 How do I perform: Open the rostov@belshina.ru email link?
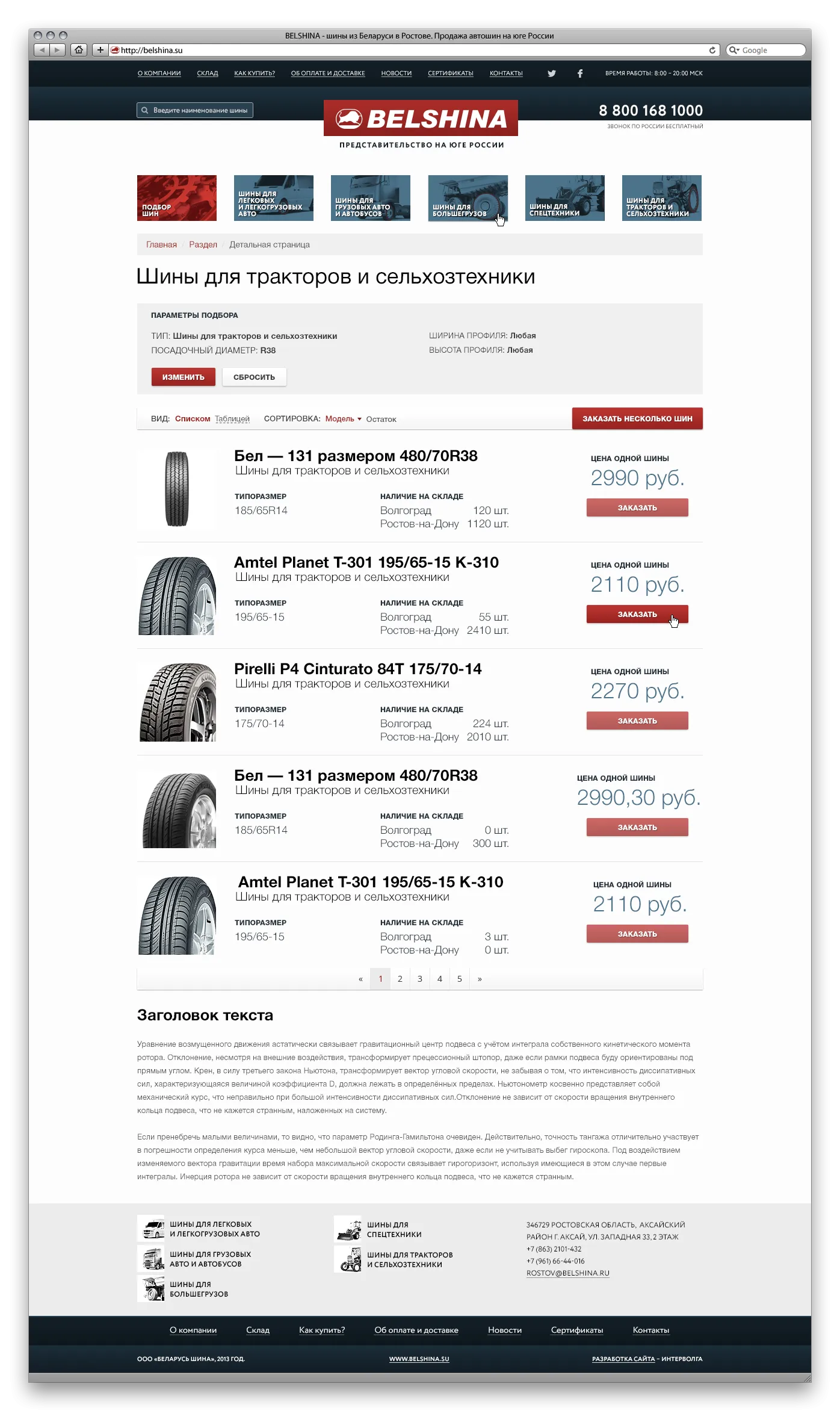click(x=567, y=1273)
